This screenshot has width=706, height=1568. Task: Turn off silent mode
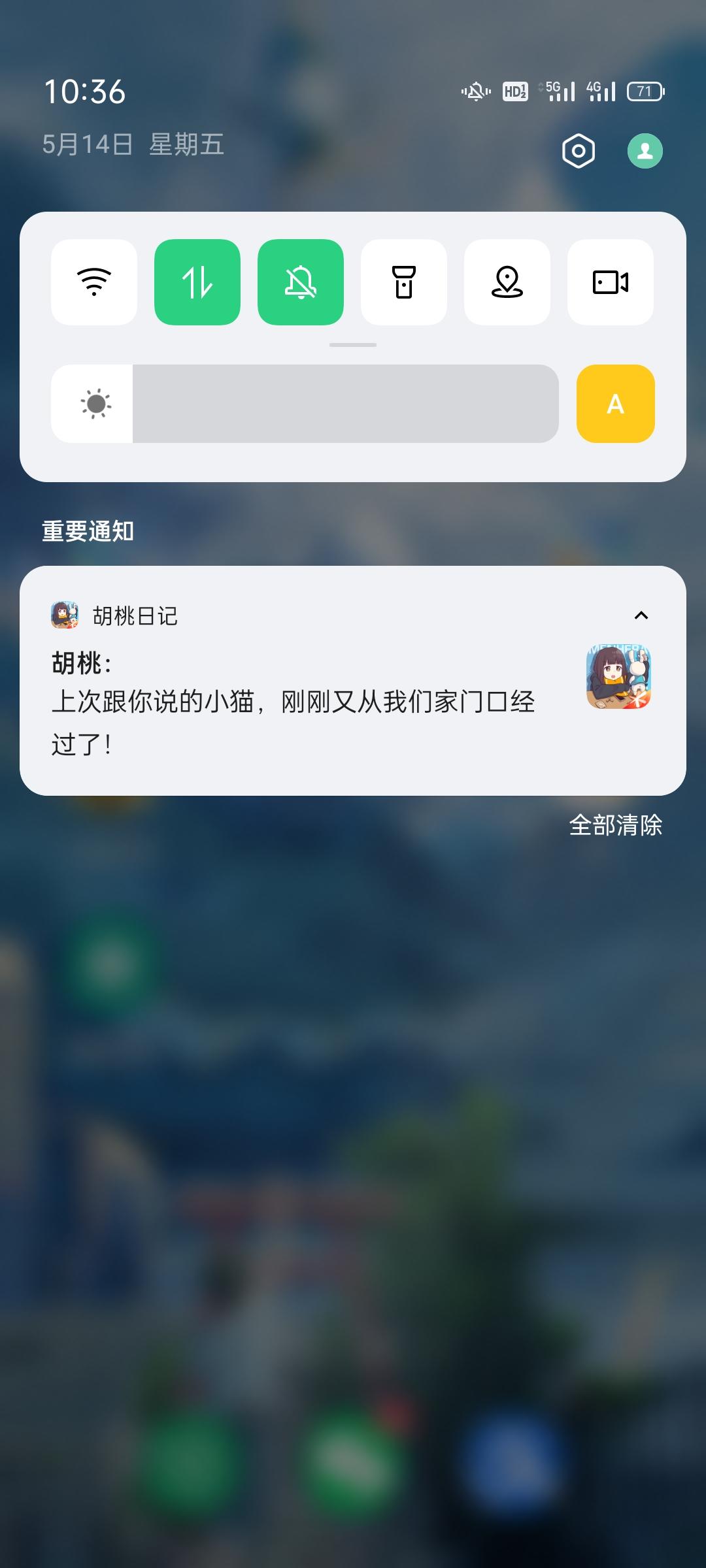click(x=300, y=281)
